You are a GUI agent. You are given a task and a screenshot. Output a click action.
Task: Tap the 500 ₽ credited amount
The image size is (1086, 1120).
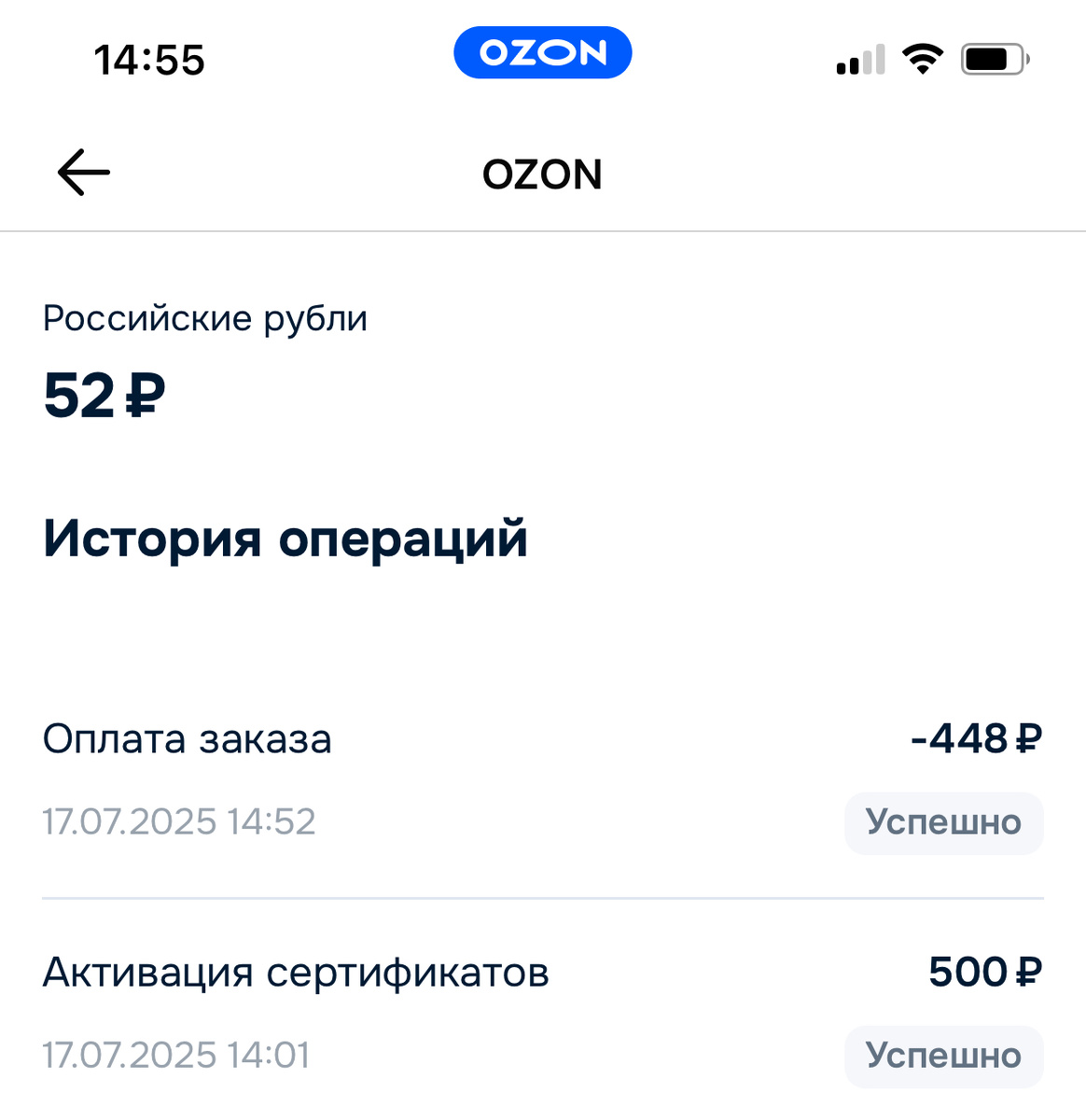984,972
